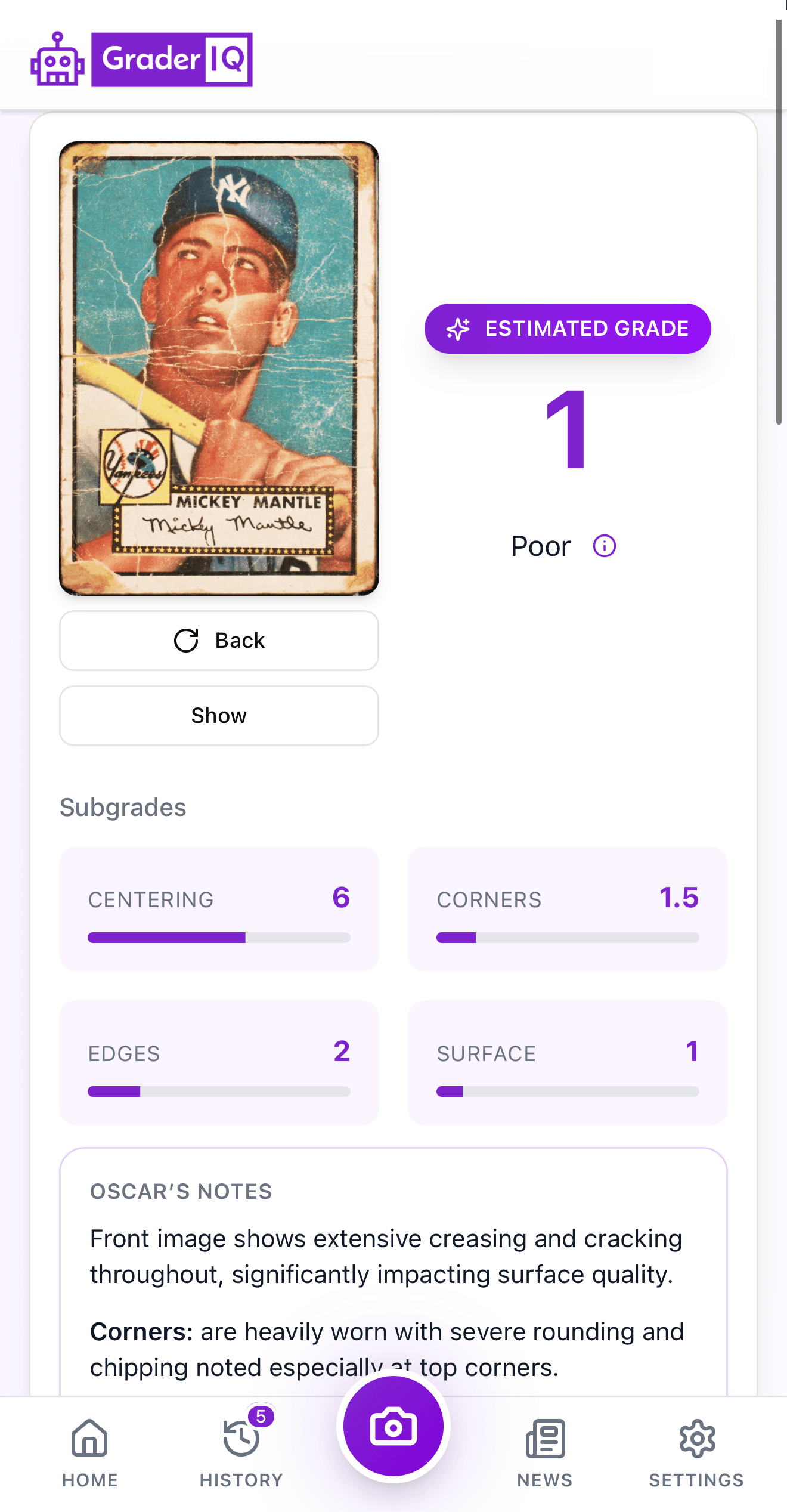Tap the refresh icon inside Back button
Screen dimensions: 787x1512
pos(187,641)
